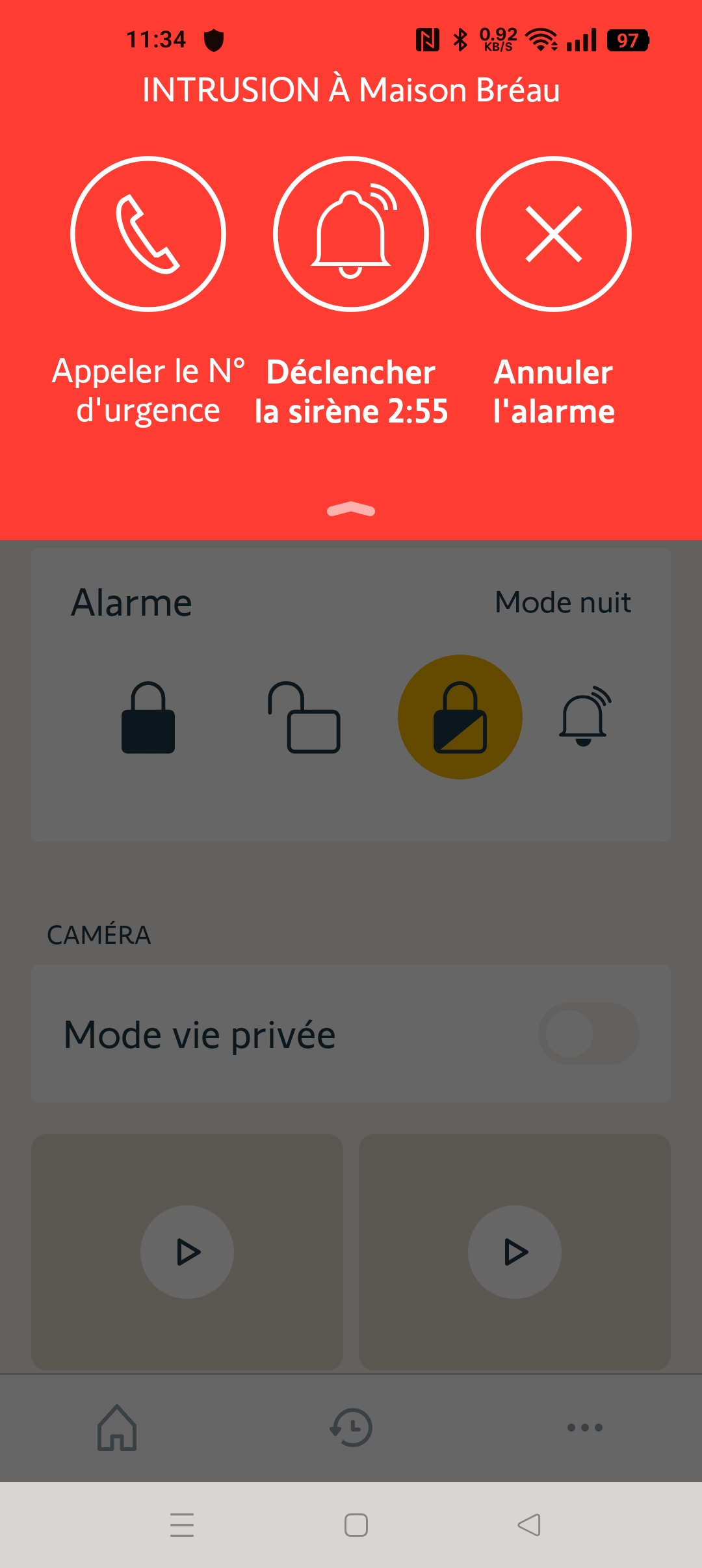This screenshot has width=702, height=1568.
Task: Play the left camera video
Action: pyautogui.click(x=187, y=1252)
